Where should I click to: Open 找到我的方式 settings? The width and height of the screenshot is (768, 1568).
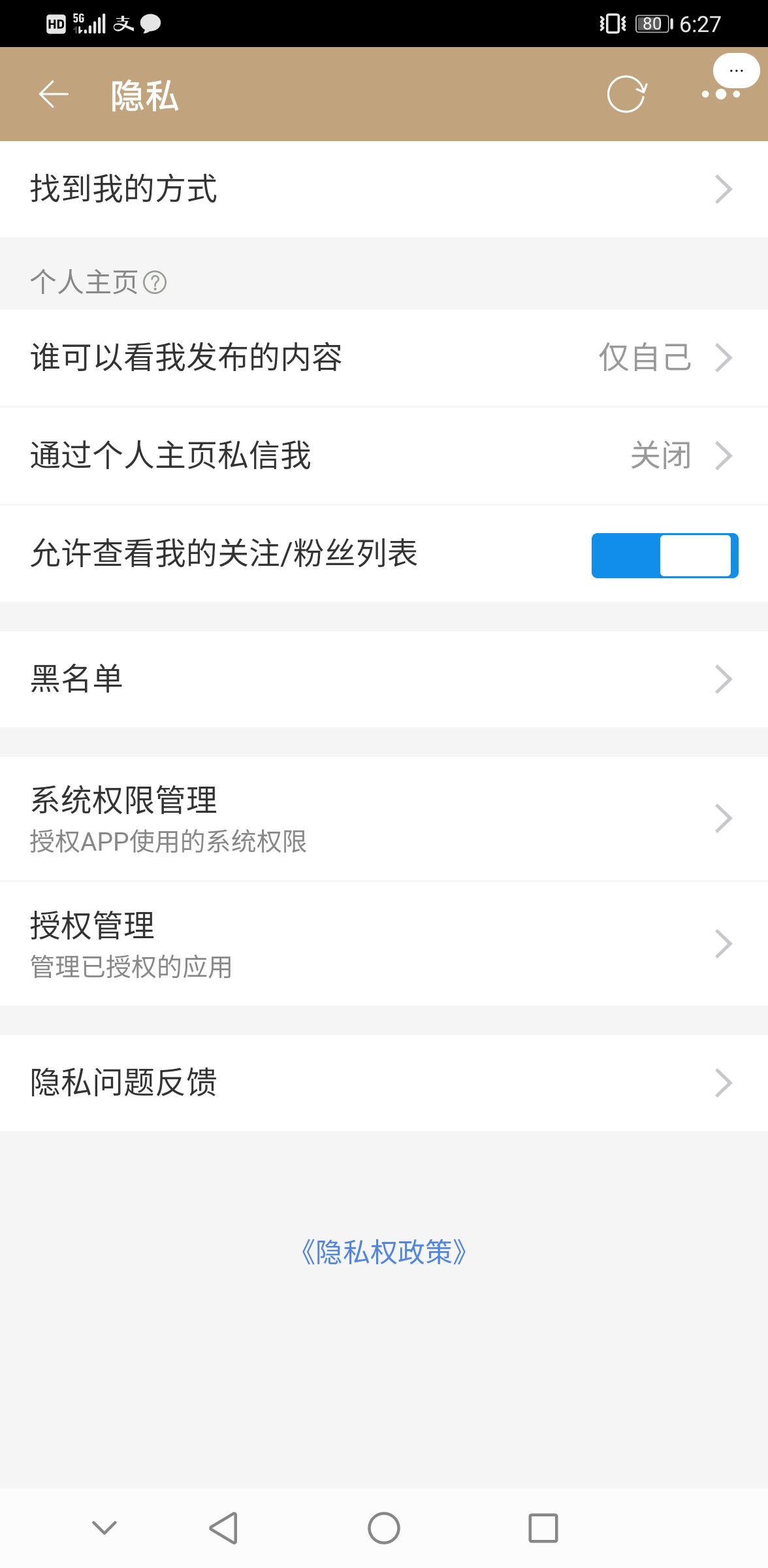point(383,189)
